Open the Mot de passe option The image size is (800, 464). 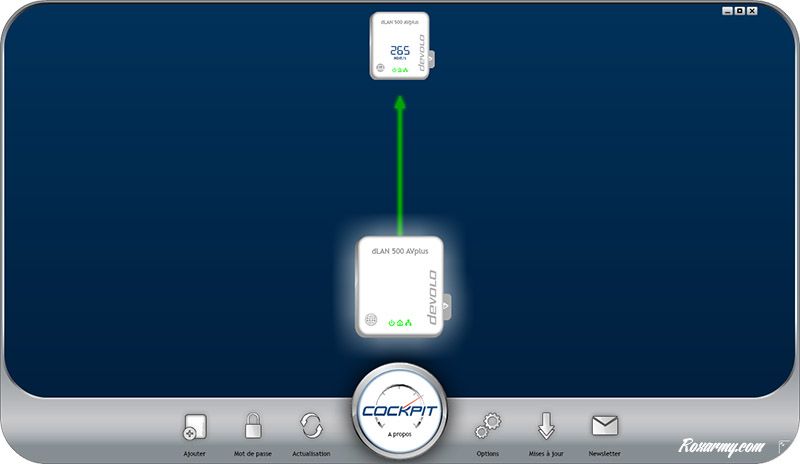252,428
